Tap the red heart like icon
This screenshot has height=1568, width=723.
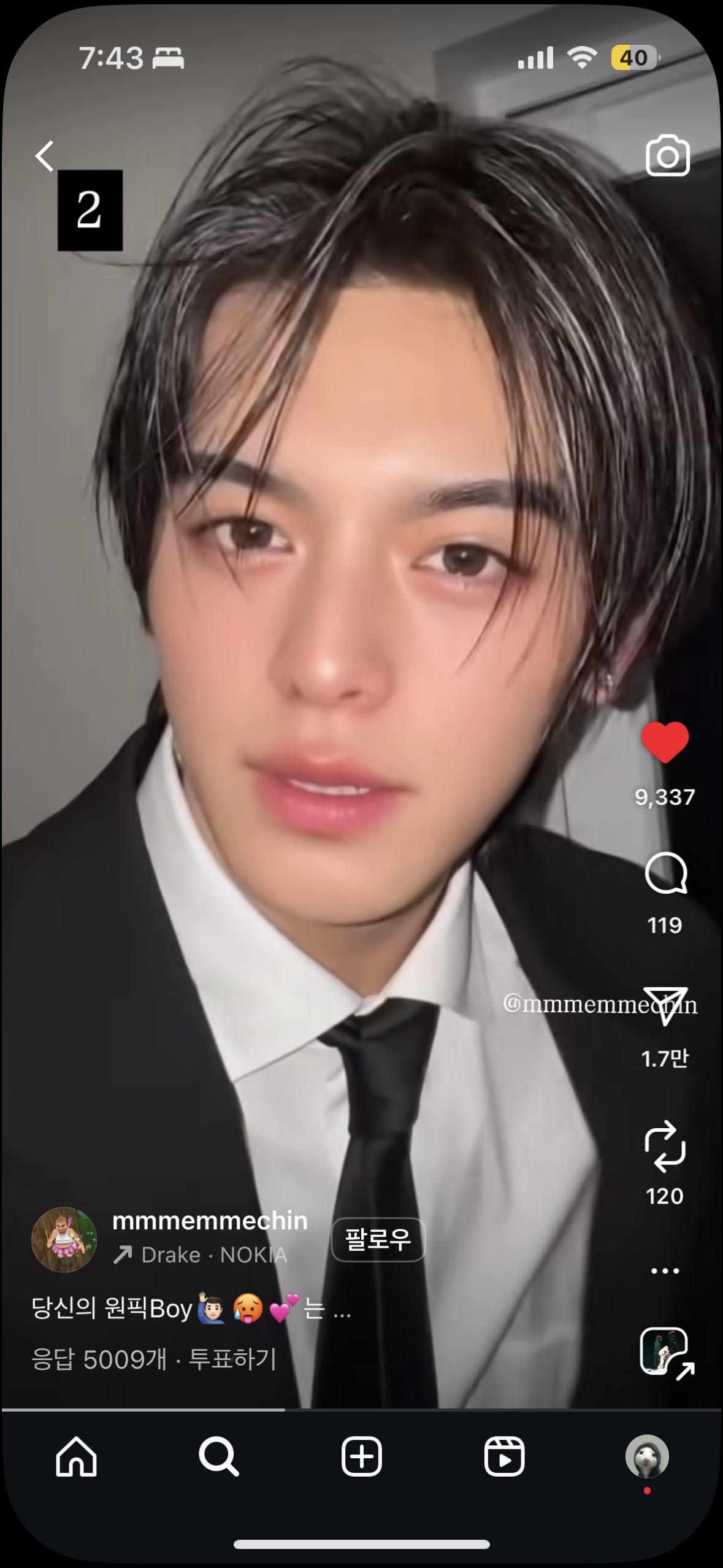665,742
